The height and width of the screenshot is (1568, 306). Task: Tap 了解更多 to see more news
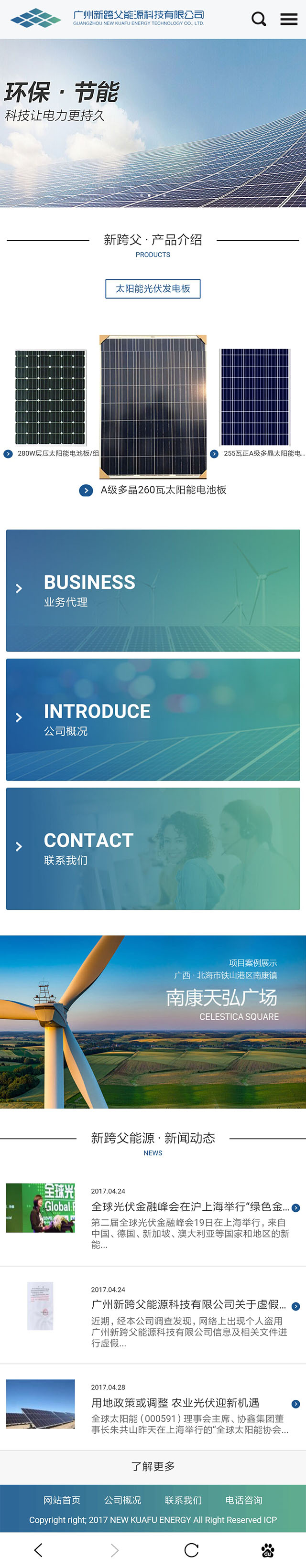tap(153, 1466)
